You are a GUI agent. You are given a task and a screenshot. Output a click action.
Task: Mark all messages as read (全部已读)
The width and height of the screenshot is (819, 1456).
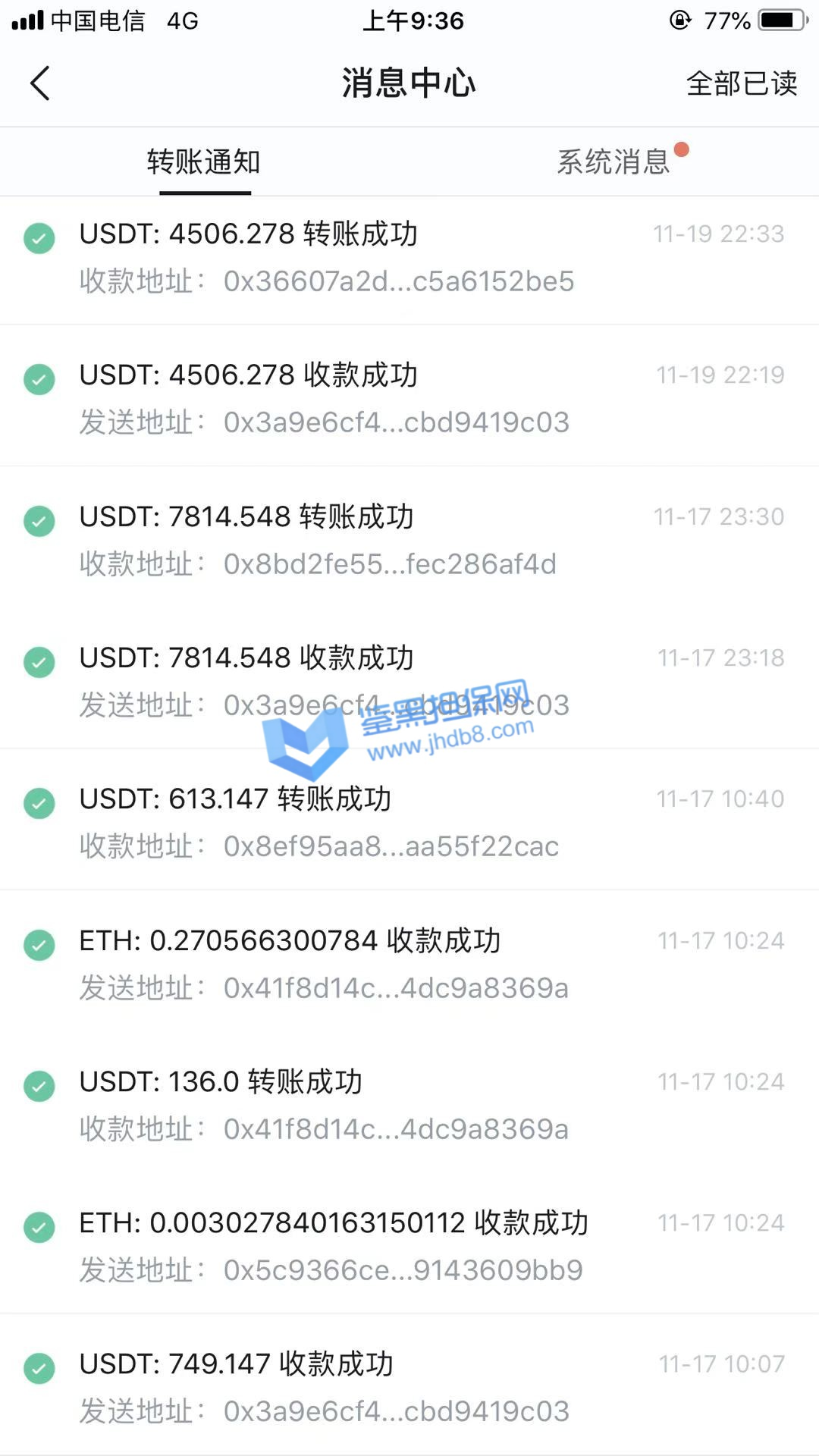(741, 83)
